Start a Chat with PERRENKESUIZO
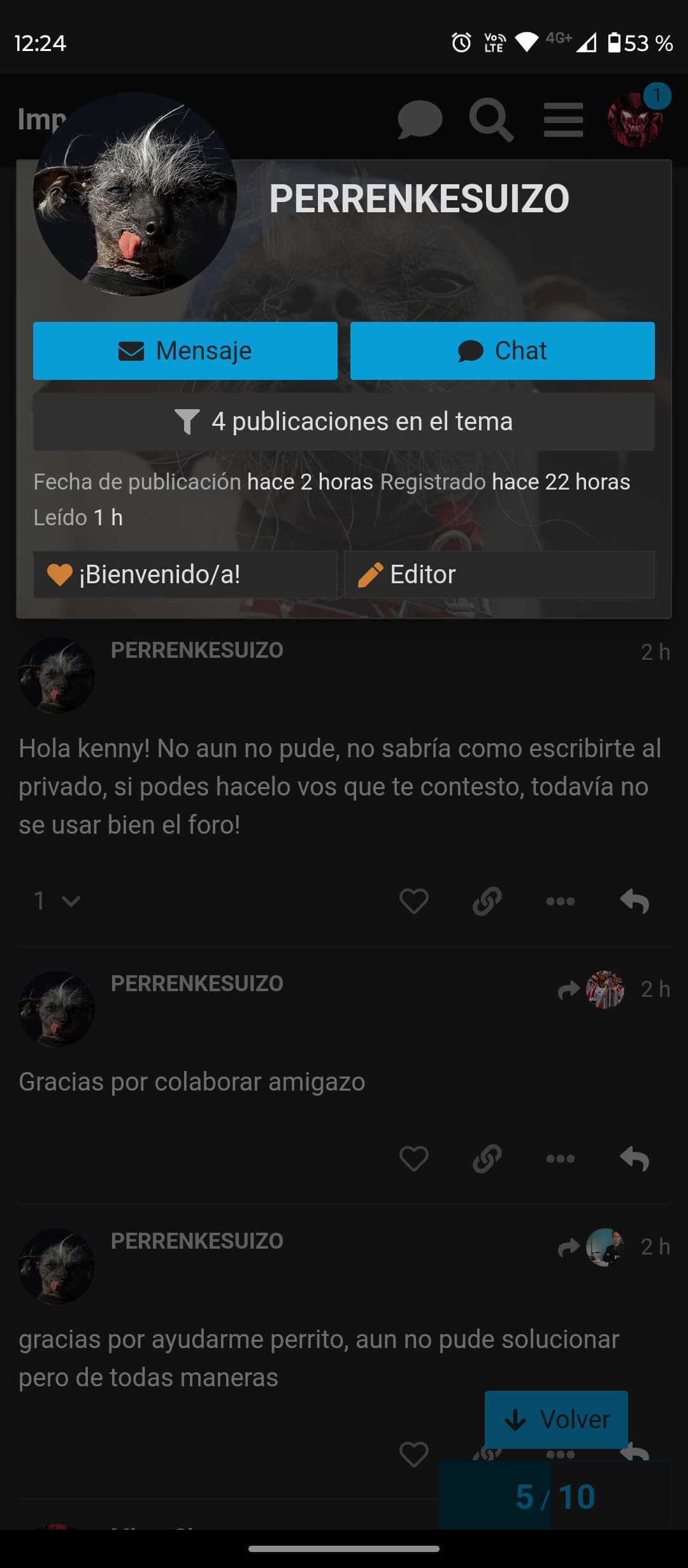 coord(503,351)
